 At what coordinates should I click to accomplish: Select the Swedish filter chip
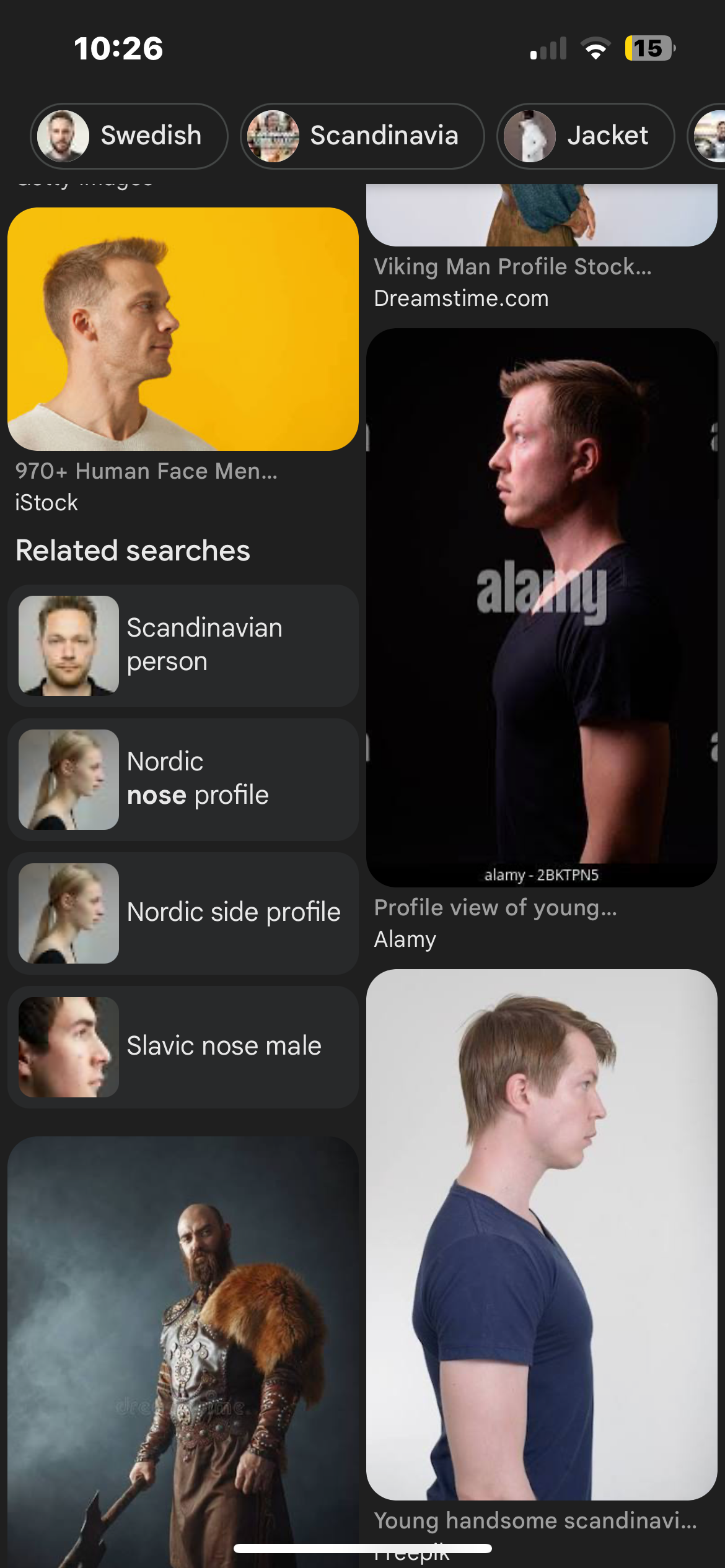point(129,136)
